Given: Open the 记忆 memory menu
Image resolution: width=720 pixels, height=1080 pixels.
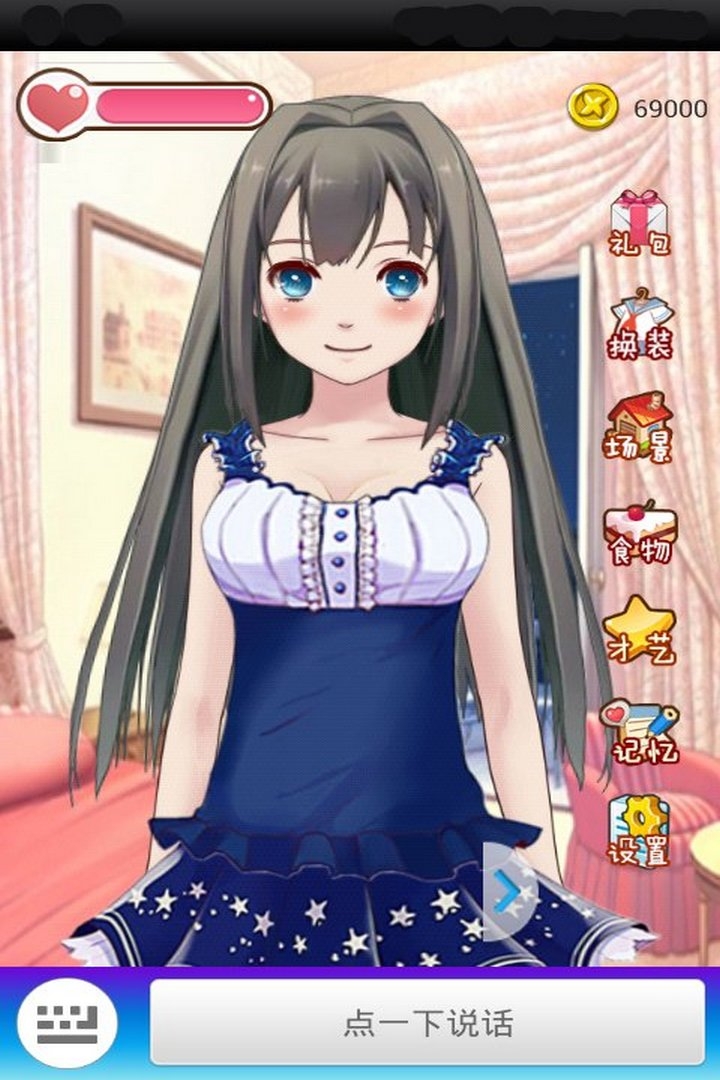Looking at the screenshot, I should click(x=639, y=732).
